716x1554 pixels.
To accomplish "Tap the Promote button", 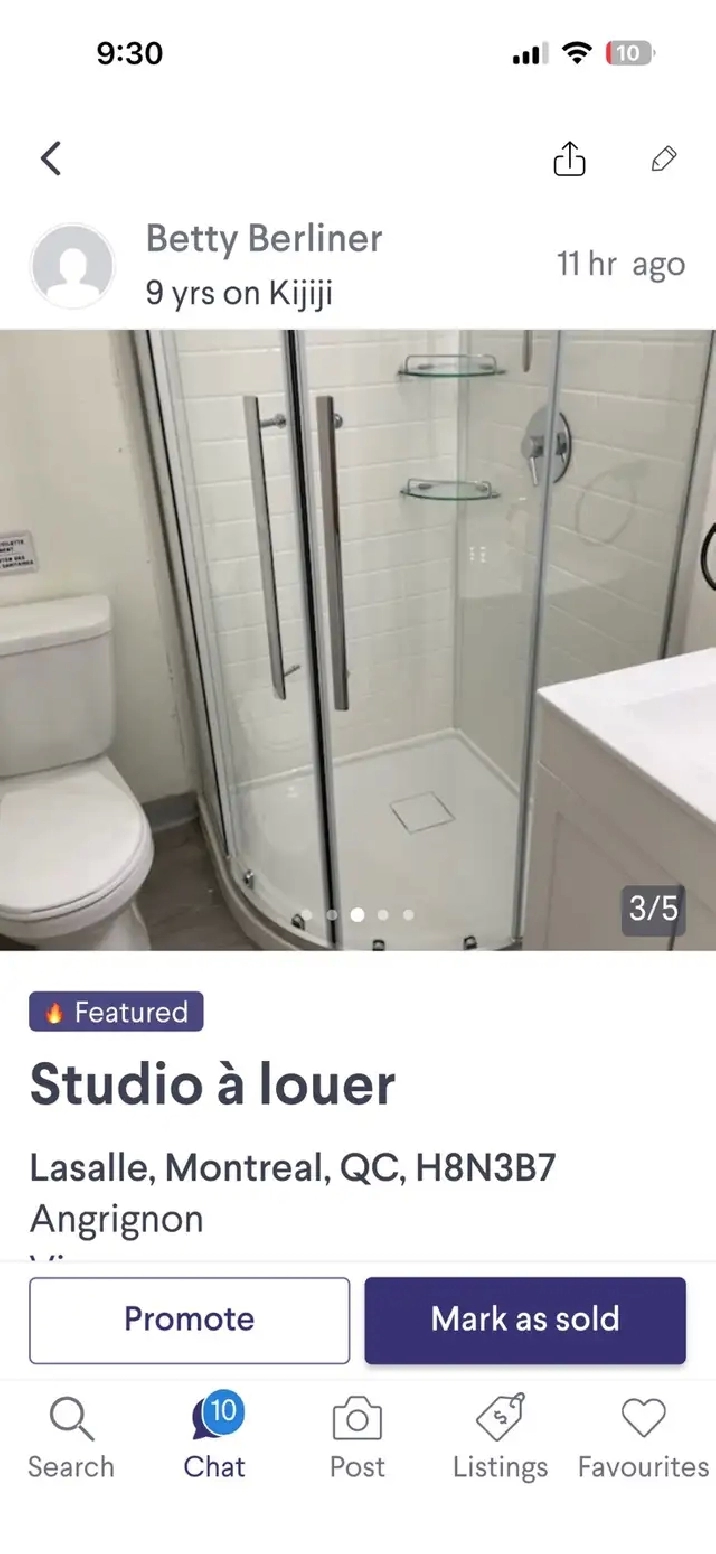I will (x=190, y=1320).
